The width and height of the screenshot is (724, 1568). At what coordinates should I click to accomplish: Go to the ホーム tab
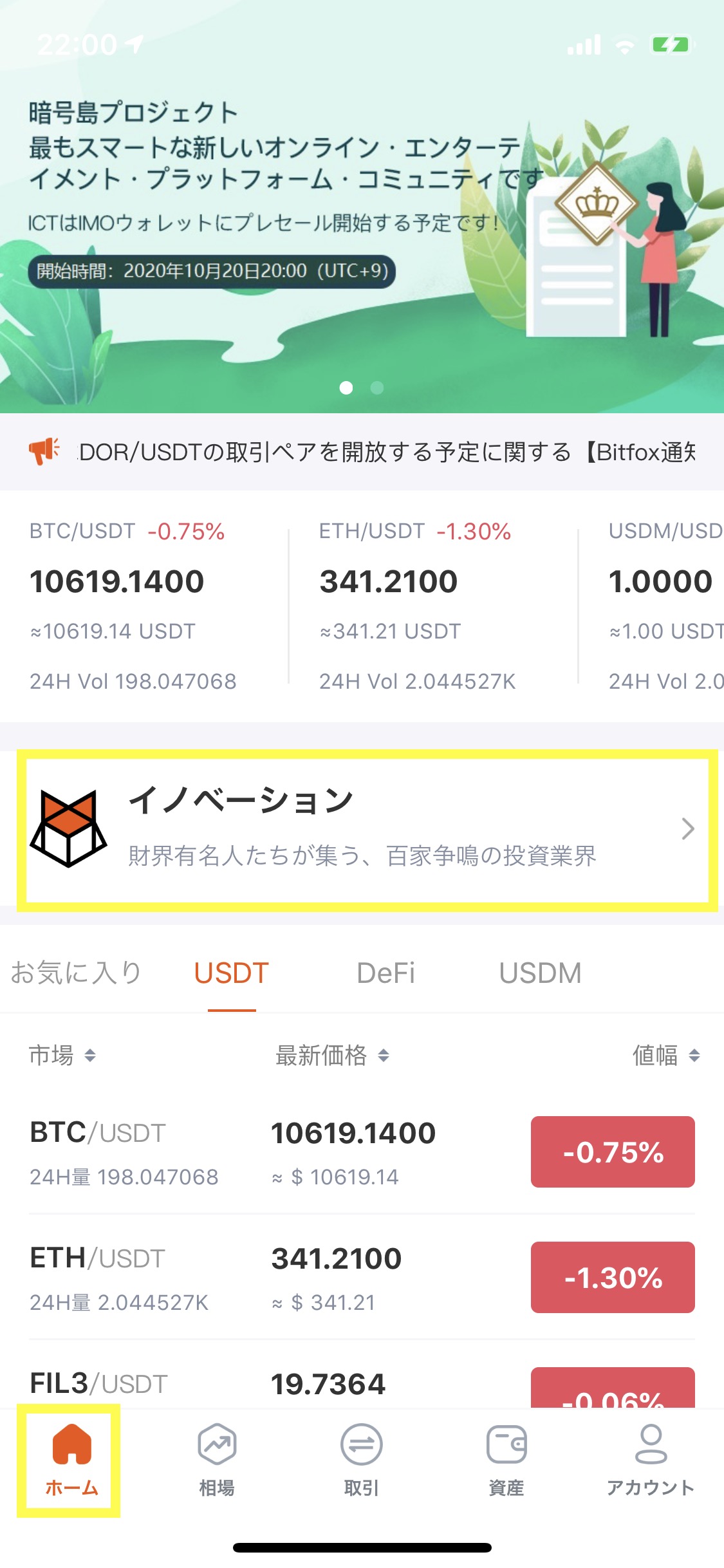click(x=71, y=1461)
